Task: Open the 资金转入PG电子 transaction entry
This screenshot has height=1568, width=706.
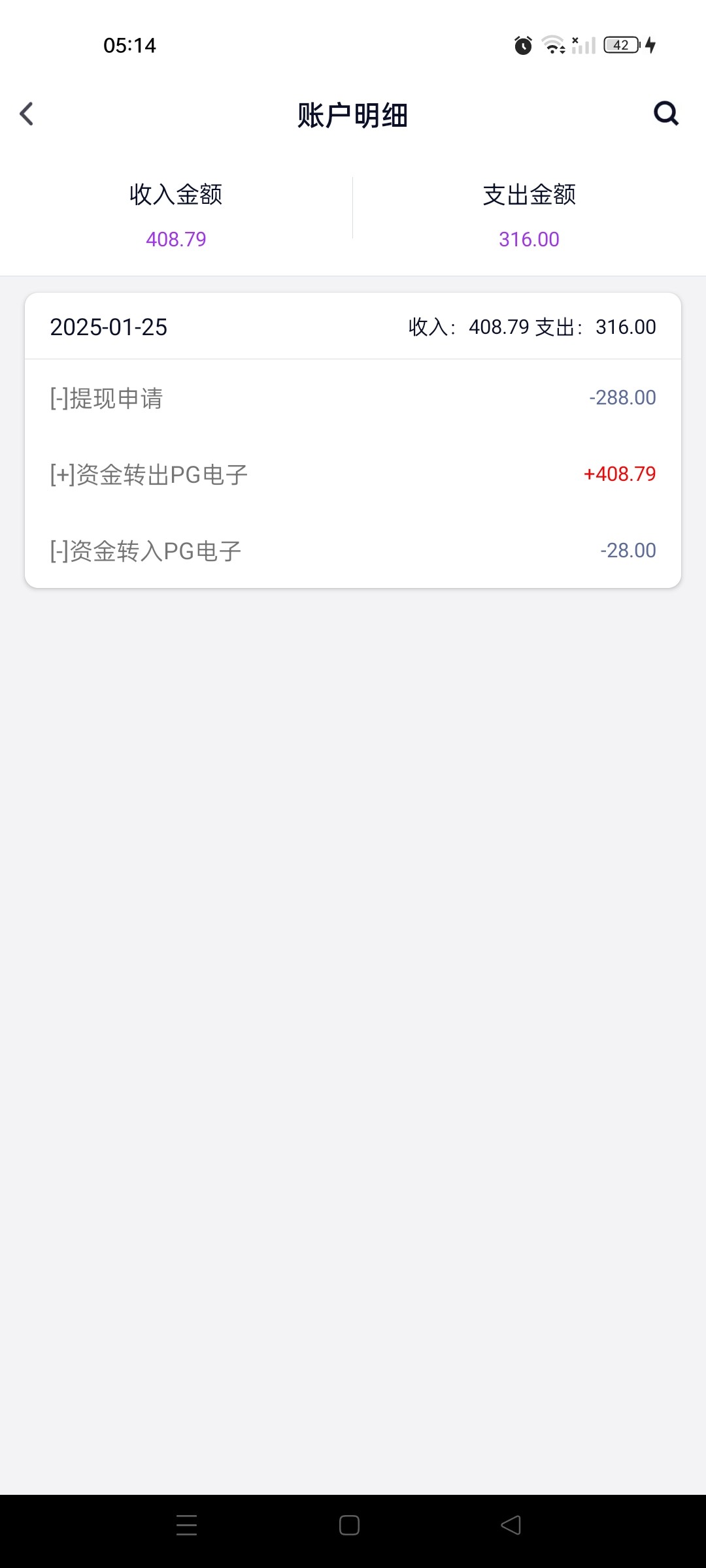Action: (x=353, y=551)
